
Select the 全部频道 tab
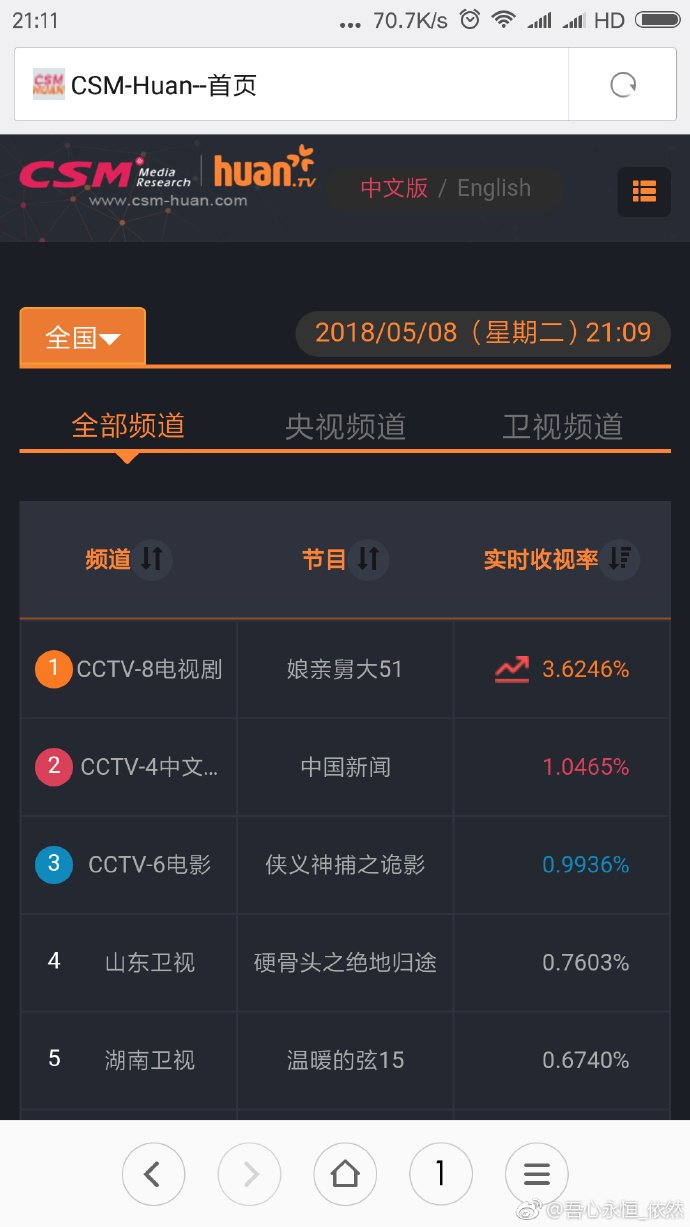pyautogui.click(x=128, y=426)
